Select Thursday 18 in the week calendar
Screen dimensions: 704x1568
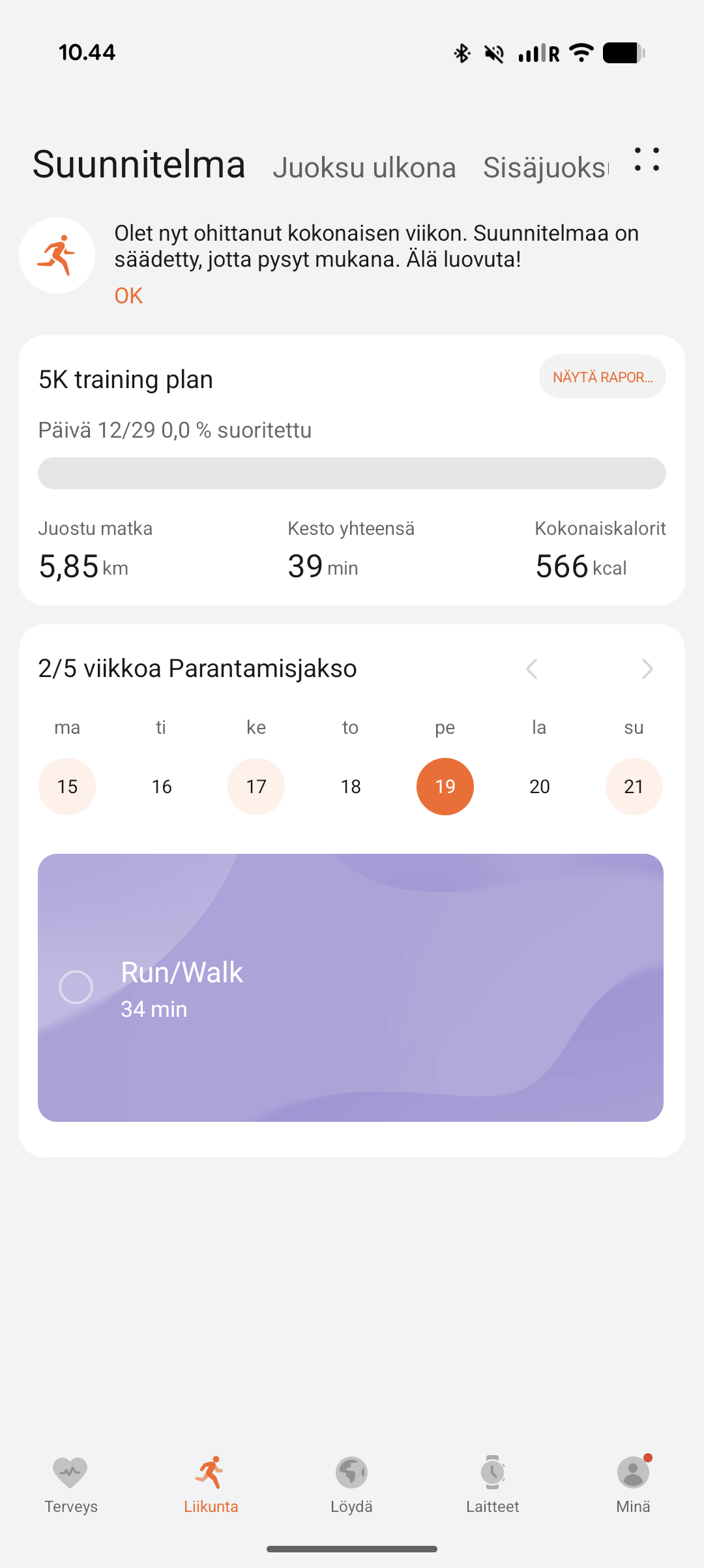(351, 787)
